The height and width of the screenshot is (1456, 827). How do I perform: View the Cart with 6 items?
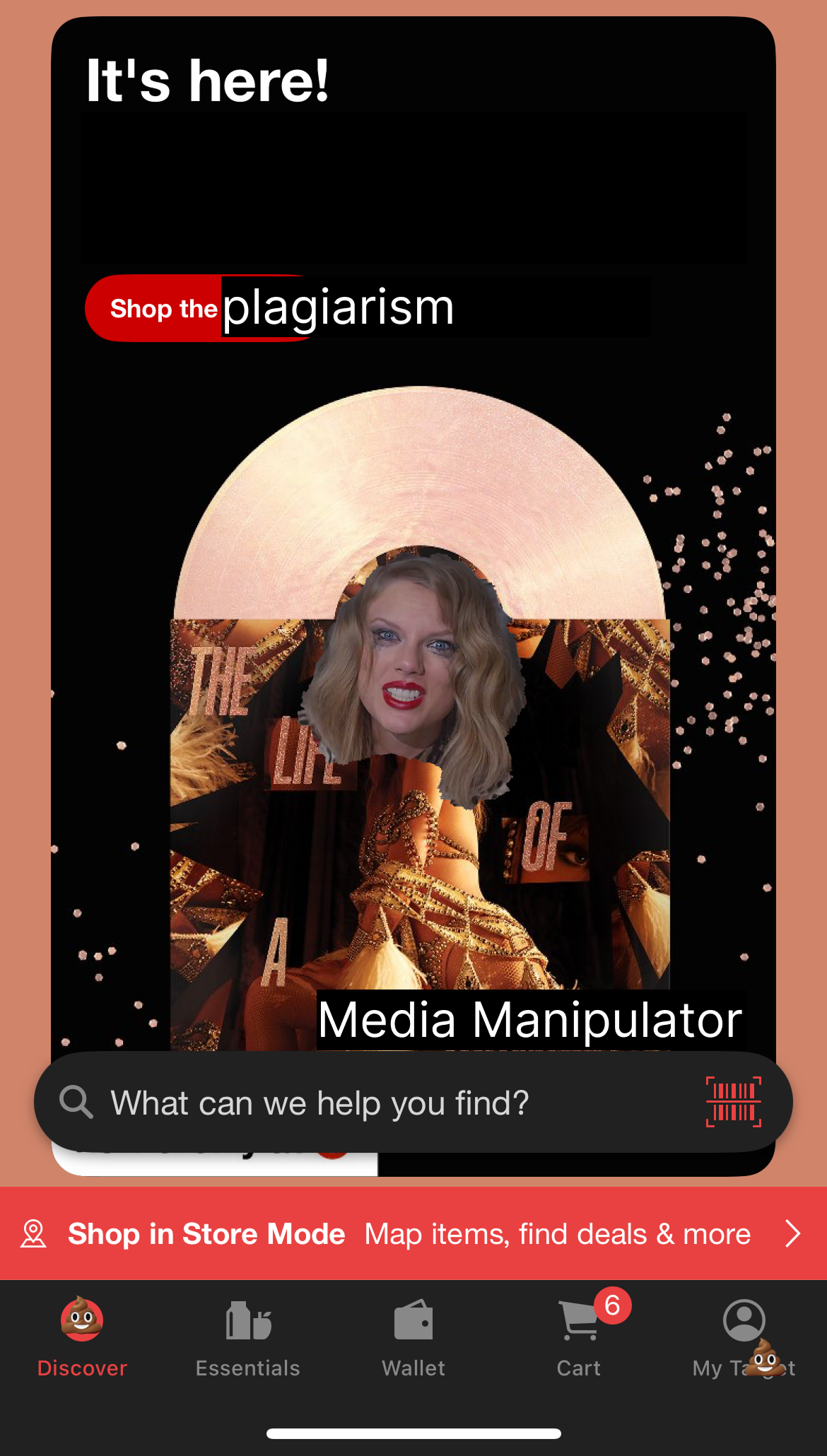[x=579, y=1336]
